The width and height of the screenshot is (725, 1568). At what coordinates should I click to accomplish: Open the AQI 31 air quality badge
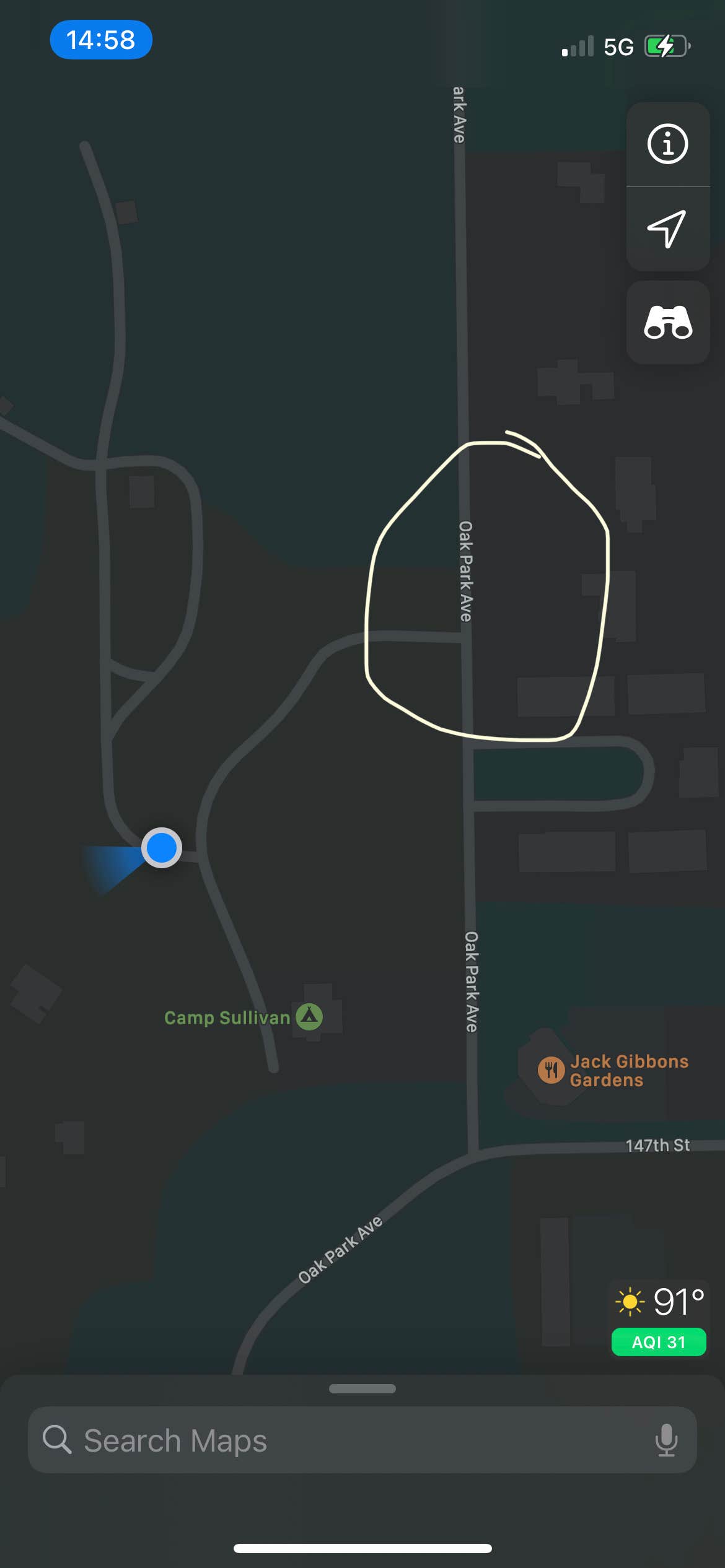pyautogui.click(x=659, y=1343)
